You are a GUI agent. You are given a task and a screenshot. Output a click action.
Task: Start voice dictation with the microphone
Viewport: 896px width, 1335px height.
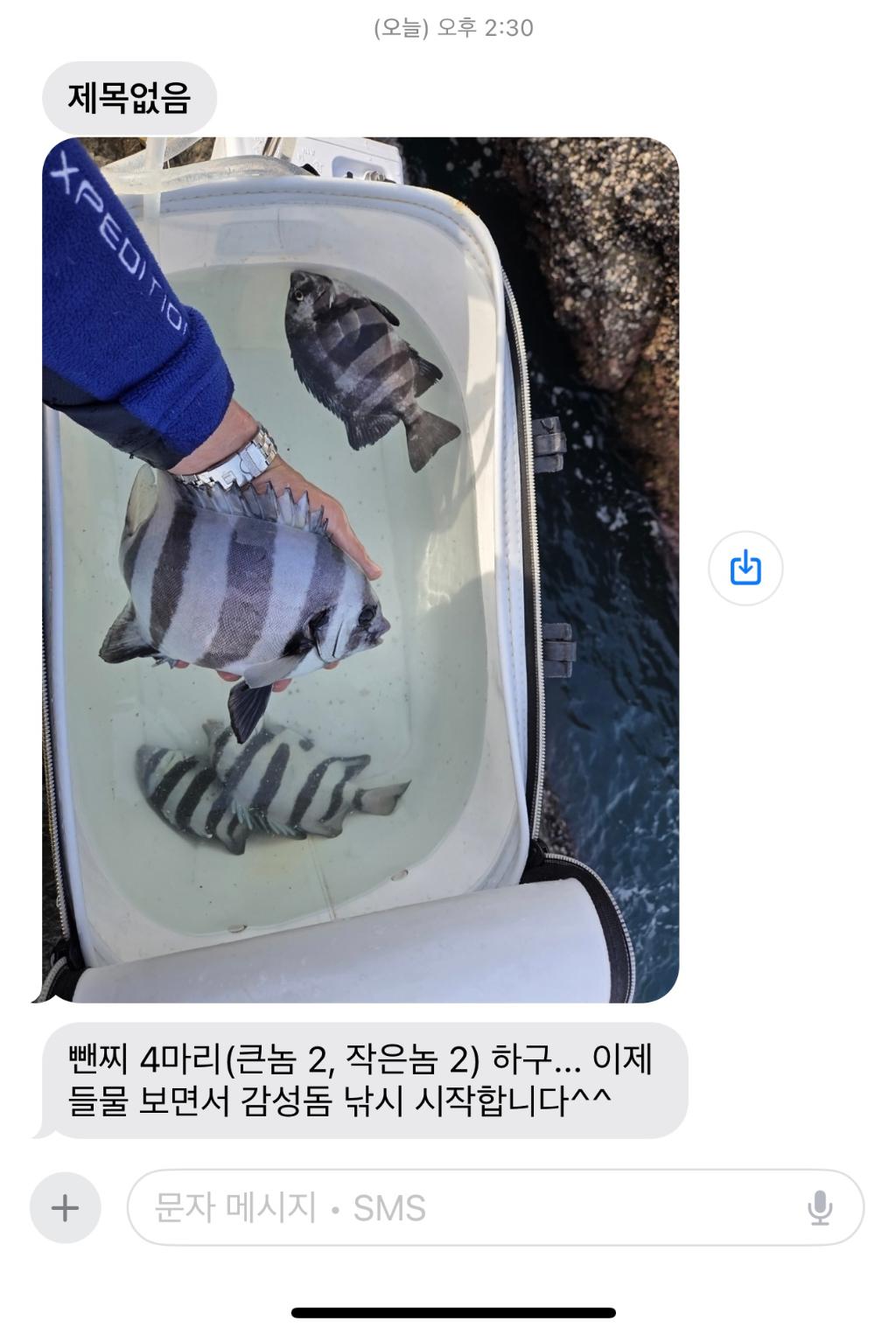[819, 1208]
